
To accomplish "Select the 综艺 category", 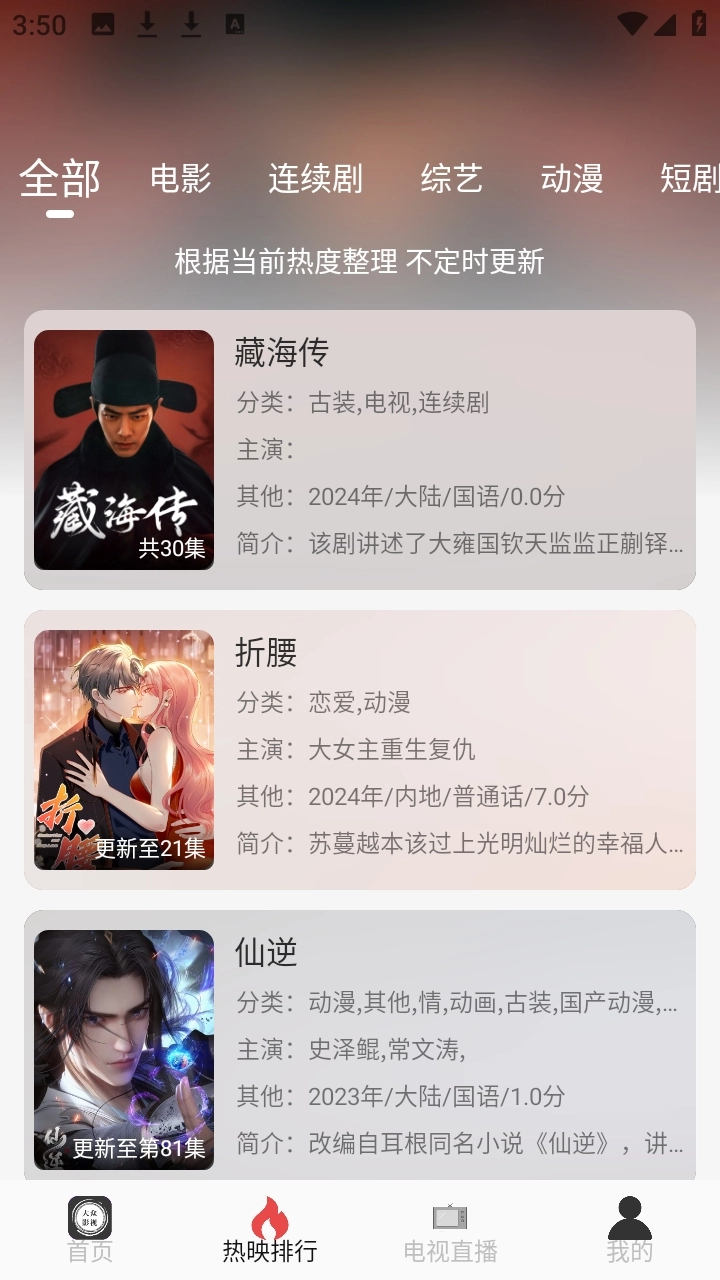I will tap(452, 178).
